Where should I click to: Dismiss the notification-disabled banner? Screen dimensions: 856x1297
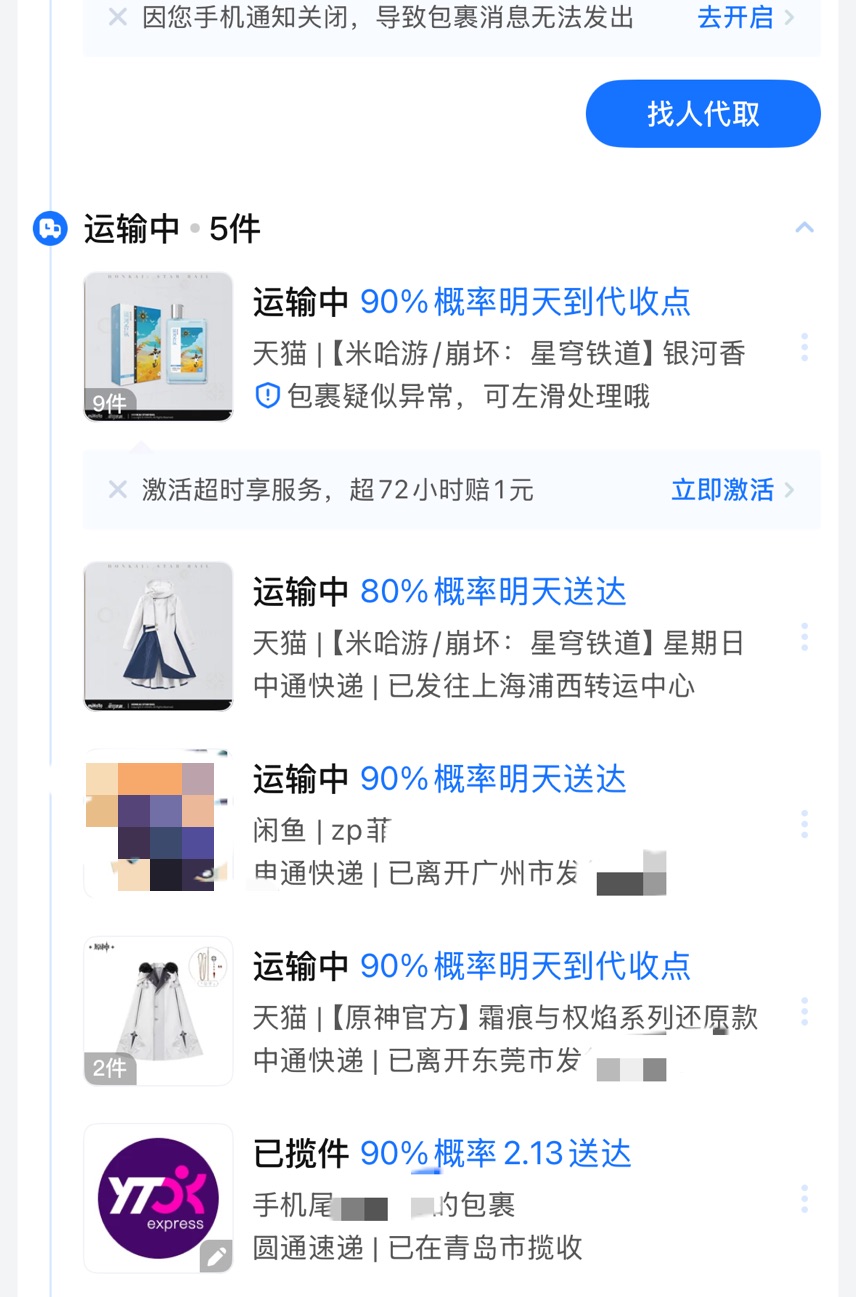click(x=117, y=18)
